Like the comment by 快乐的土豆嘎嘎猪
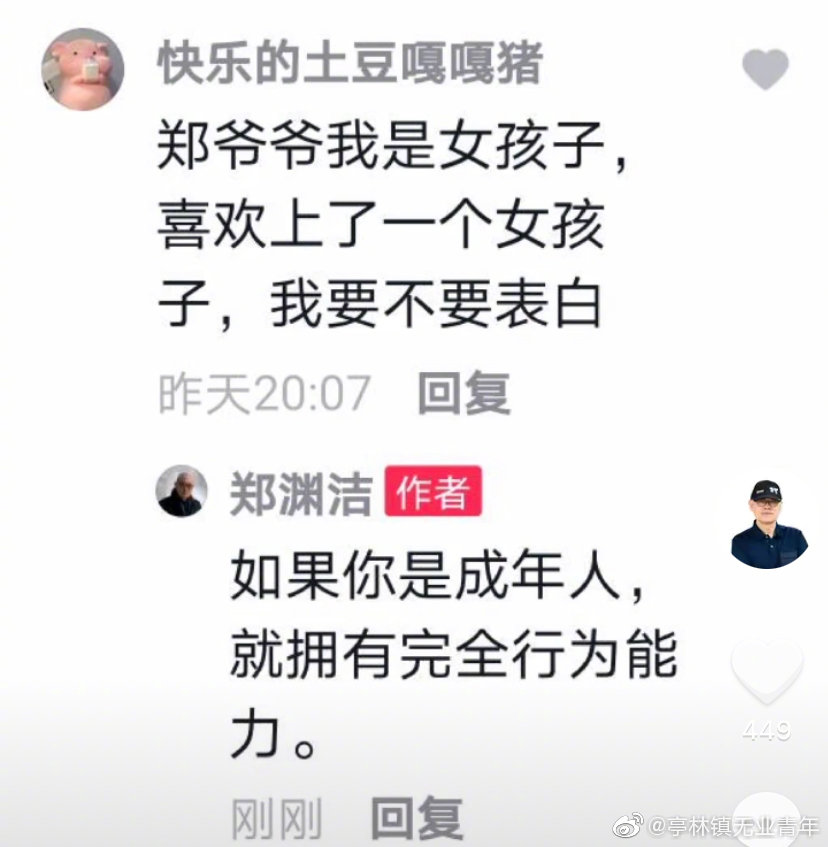This screenshot has width=828, height=847. [765, 70]
